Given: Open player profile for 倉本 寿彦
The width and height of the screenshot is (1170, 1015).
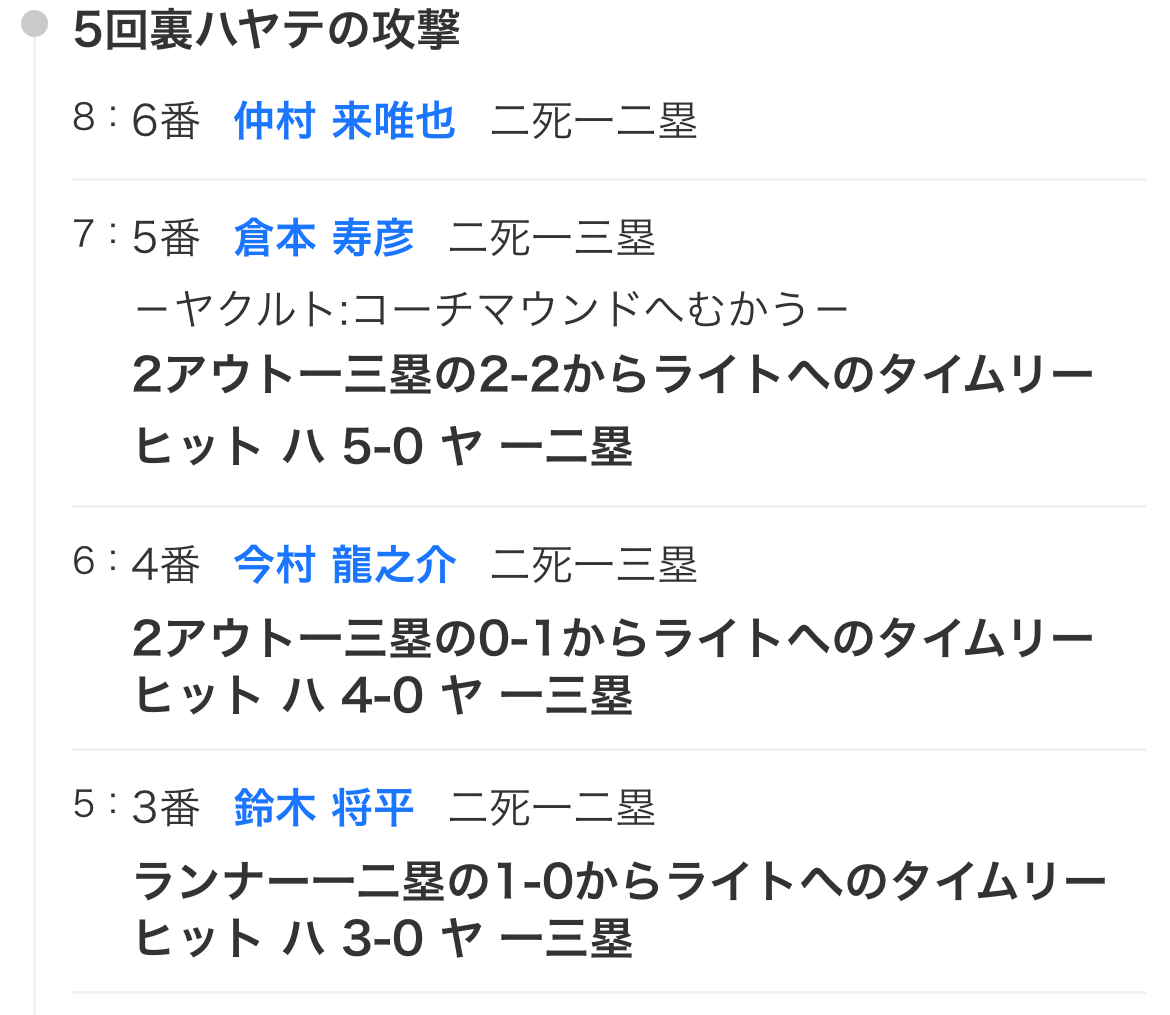Looking at the screenshot, I should 323,240.
